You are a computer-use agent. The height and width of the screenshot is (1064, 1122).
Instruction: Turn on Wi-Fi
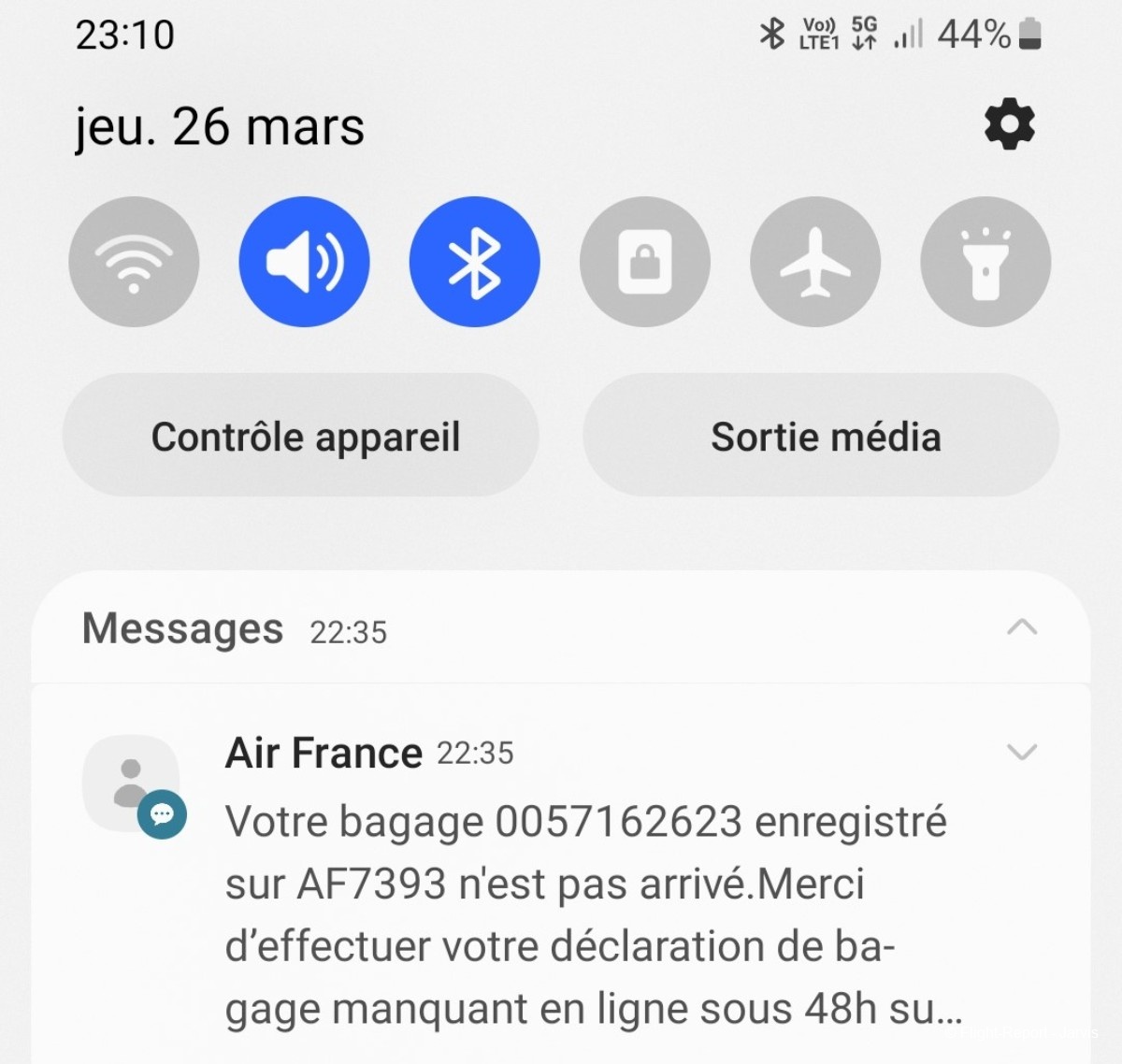pos(134,262)
